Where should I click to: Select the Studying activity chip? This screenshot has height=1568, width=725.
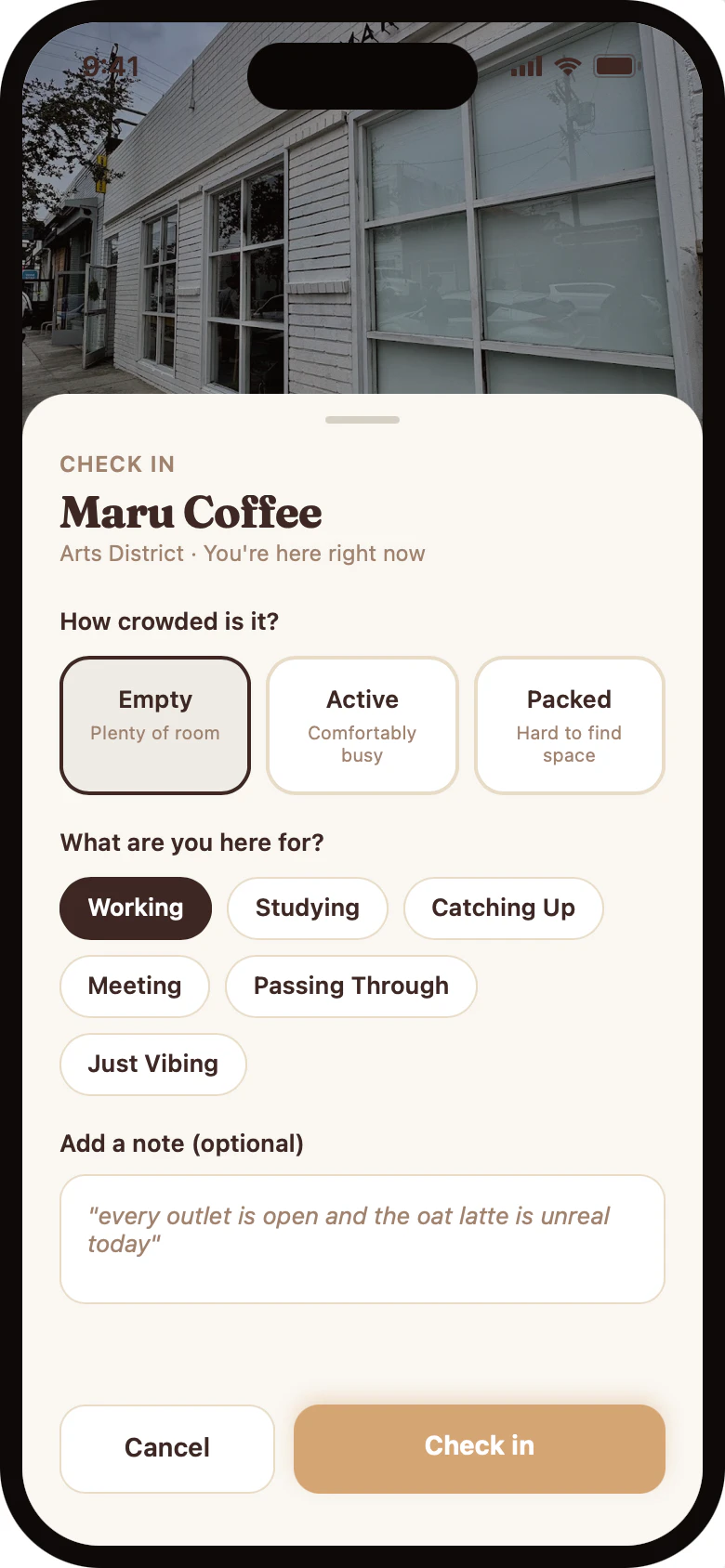pos(307,908)
